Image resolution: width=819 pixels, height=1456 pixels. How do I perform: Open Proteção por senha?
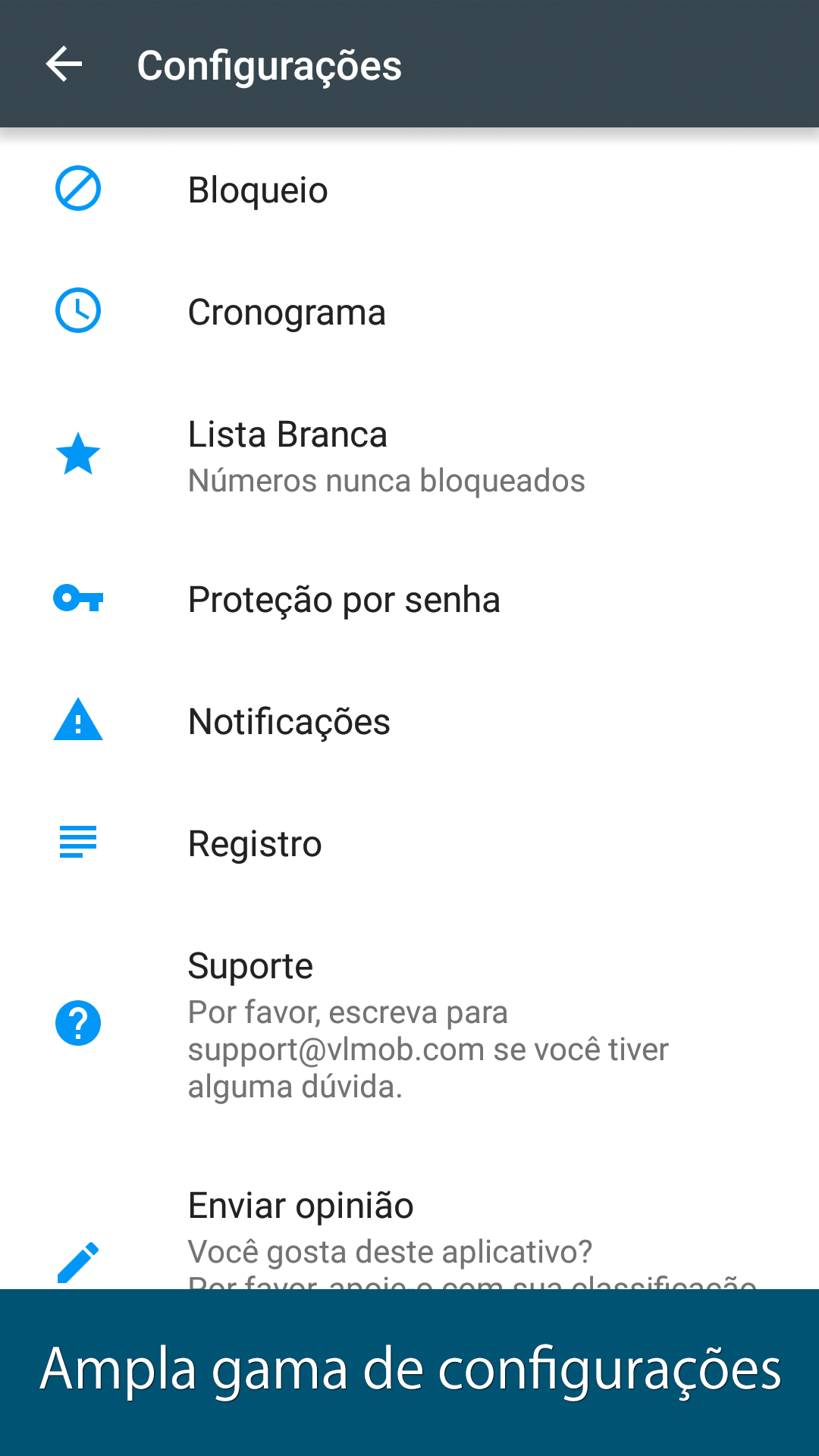click(x=409, y=599)
